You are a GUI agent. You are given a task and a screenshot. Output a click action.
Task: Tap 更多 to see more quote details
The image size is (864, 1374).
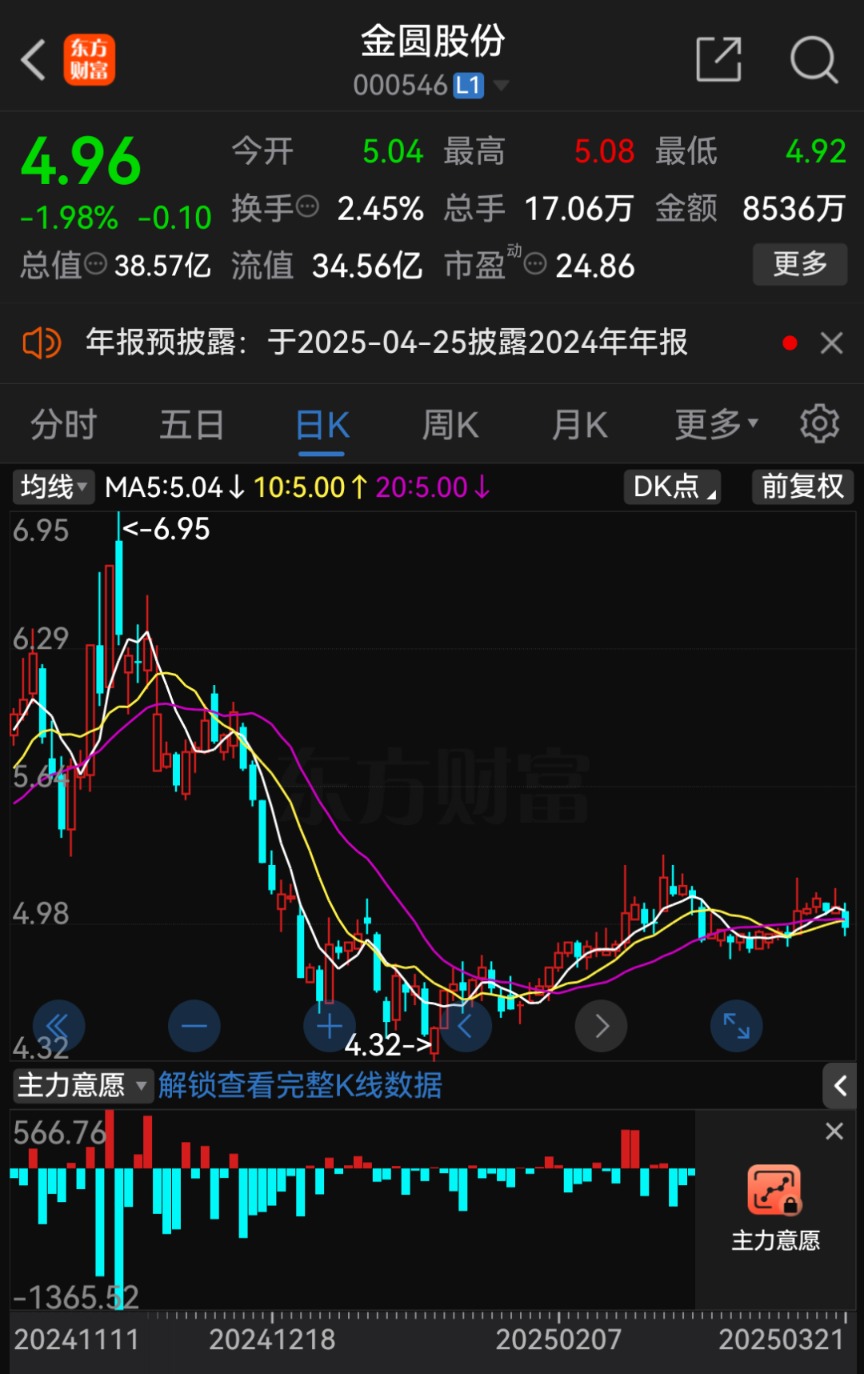pos(799,265)
